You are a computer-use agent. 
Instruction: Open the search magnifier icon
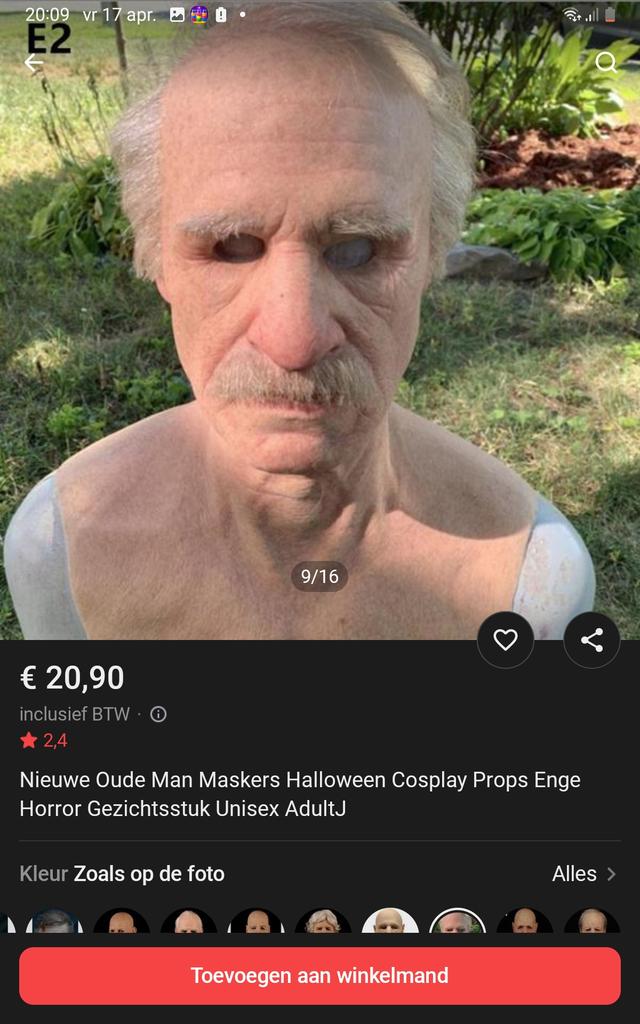606,63
